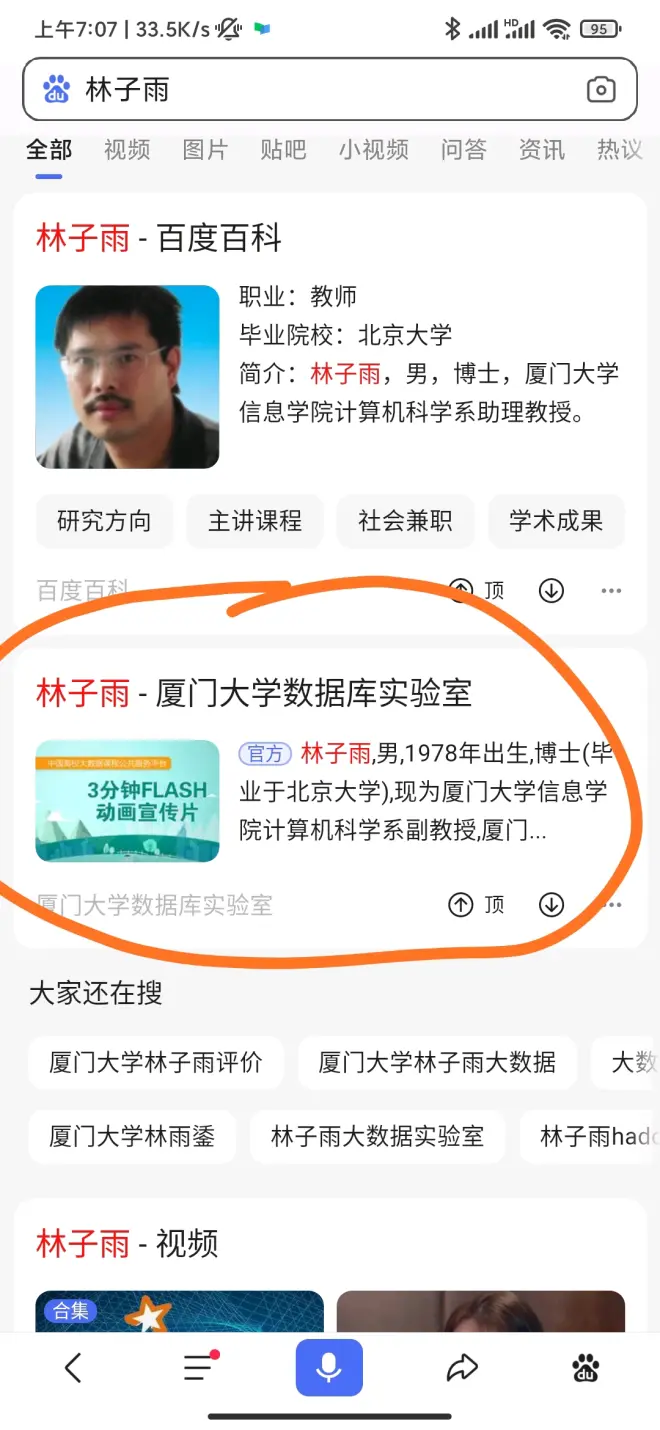The height and width of the screenshot is (1430, 660).
Task: Share this search results page
Action: click(462, 1368)
